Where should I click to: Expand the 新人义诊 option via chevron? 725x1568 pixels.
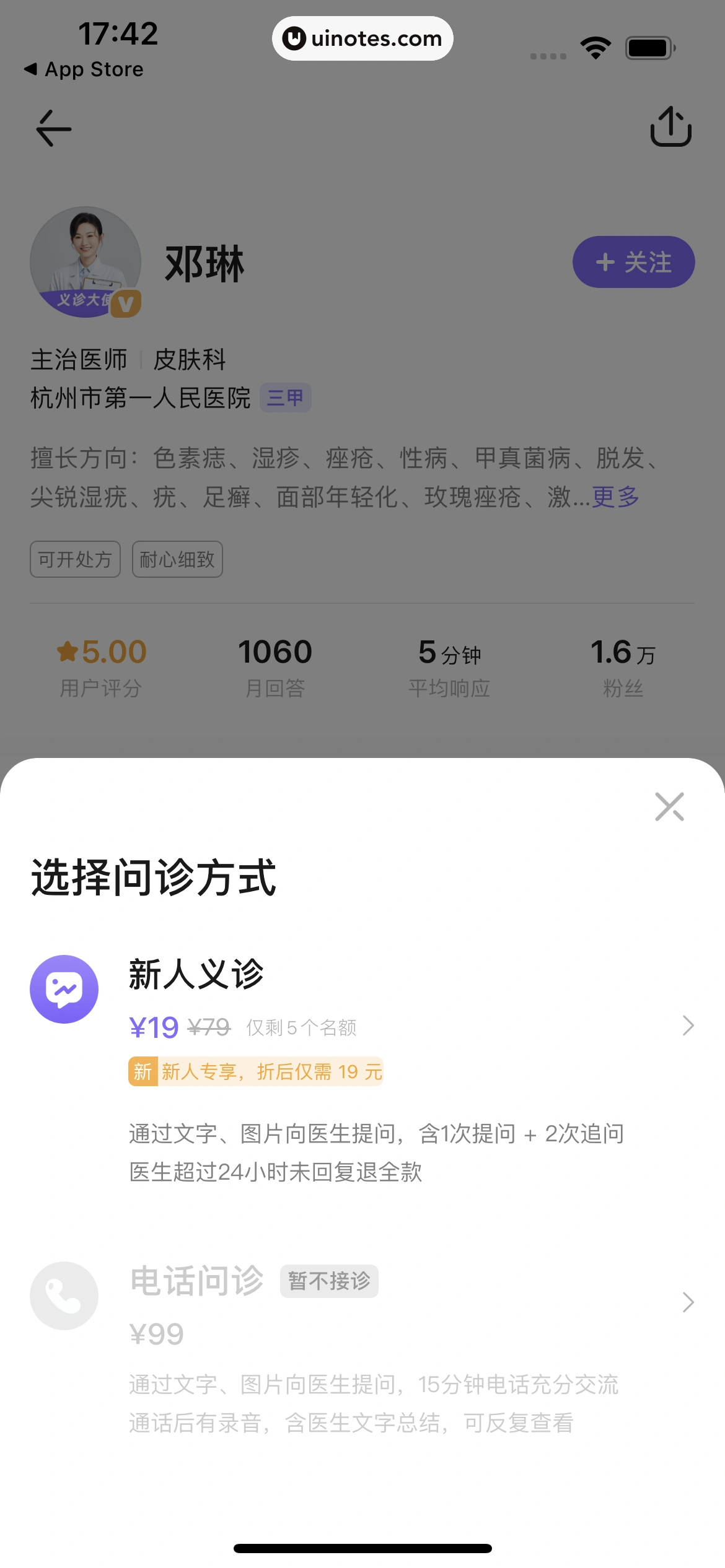pos(688,1026)
